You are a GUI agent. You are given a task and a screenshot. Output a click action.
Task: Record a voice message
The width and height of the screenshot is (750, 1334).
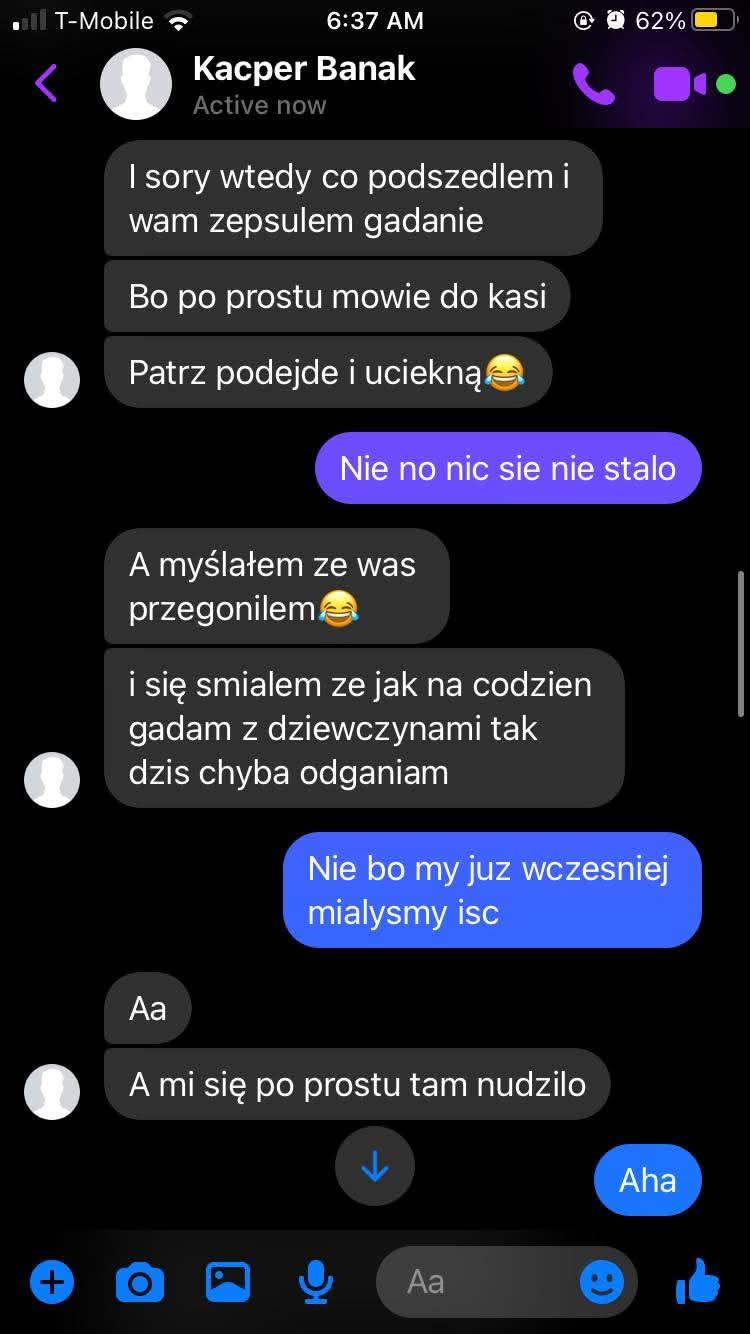(316, 1282)
